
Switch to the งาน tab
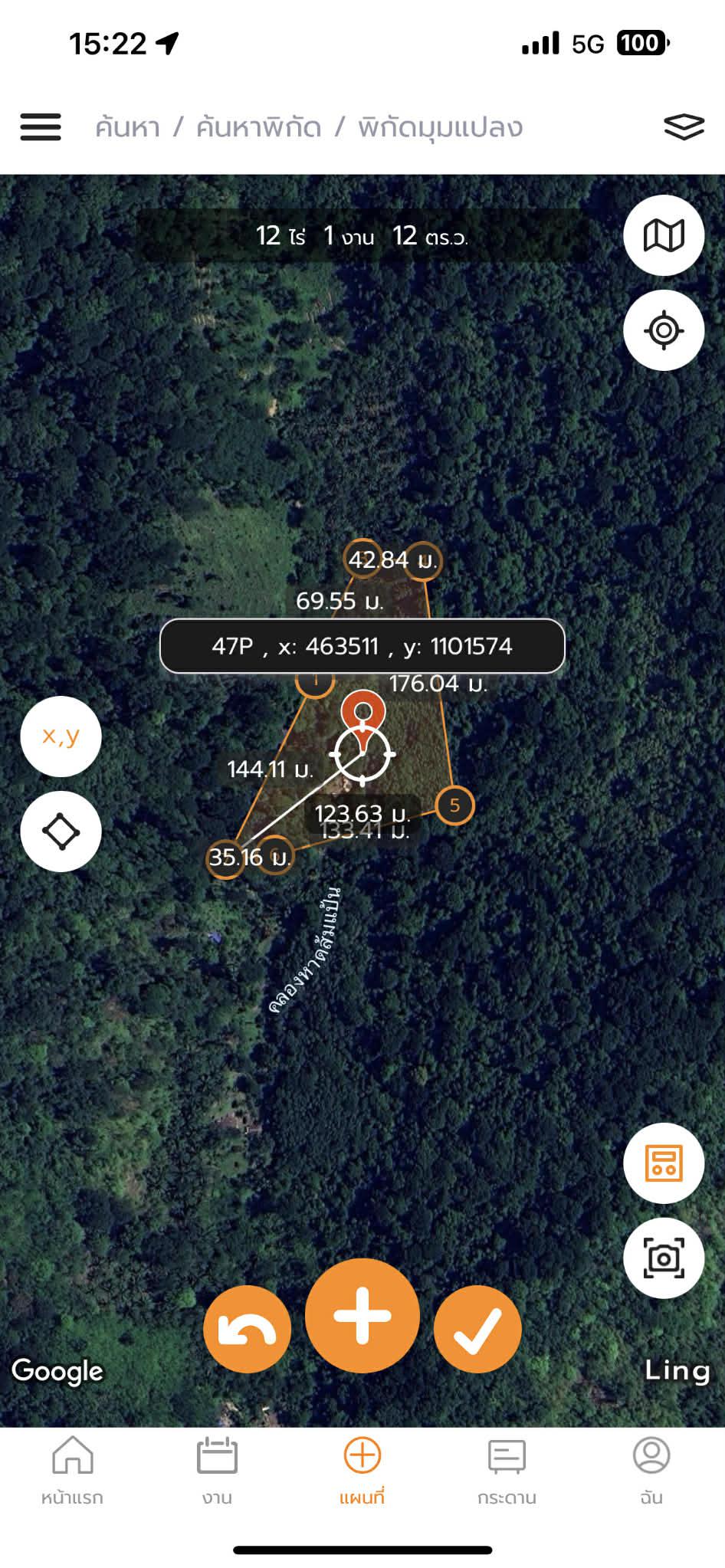(x=217, y=1471)
